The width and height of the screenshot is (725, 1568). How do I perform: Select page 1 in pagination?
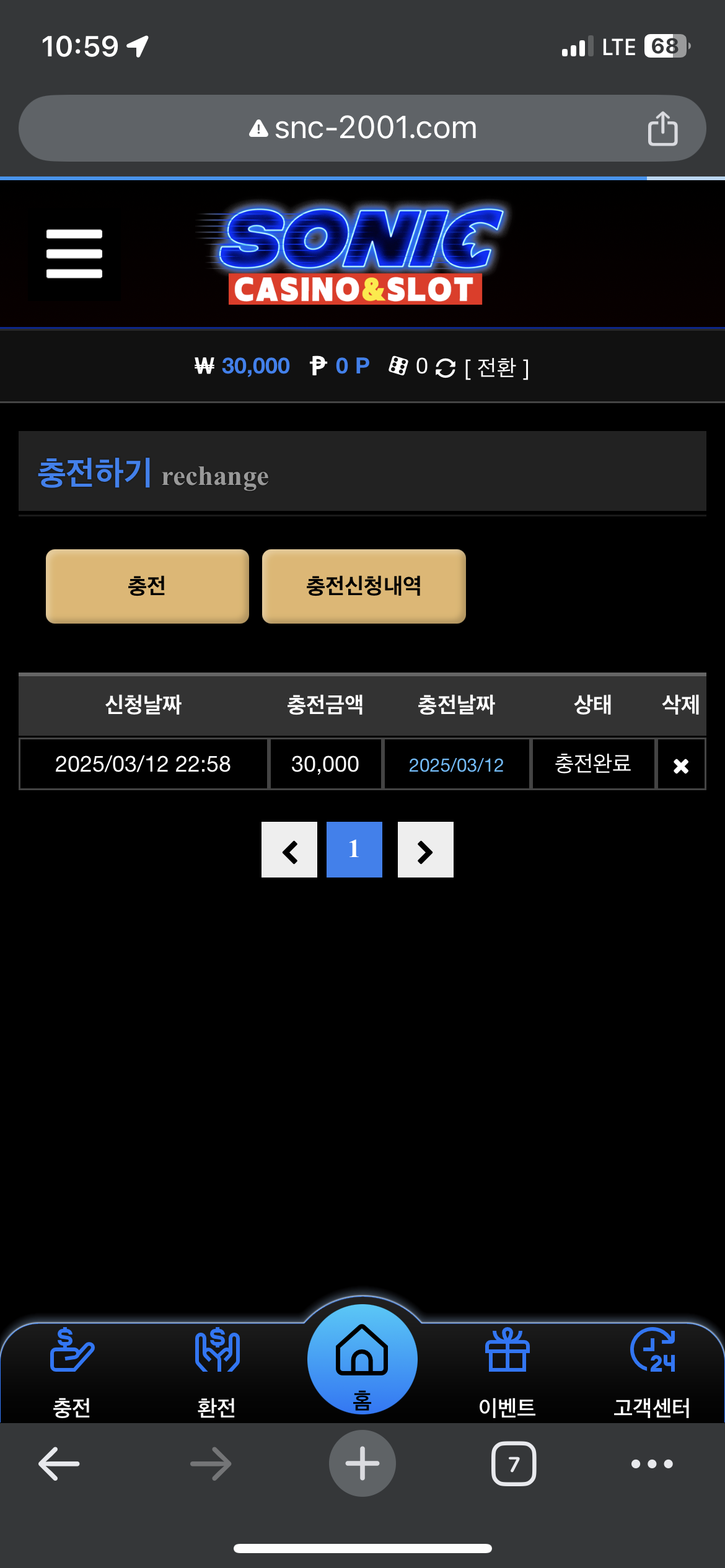click(354, 850)
